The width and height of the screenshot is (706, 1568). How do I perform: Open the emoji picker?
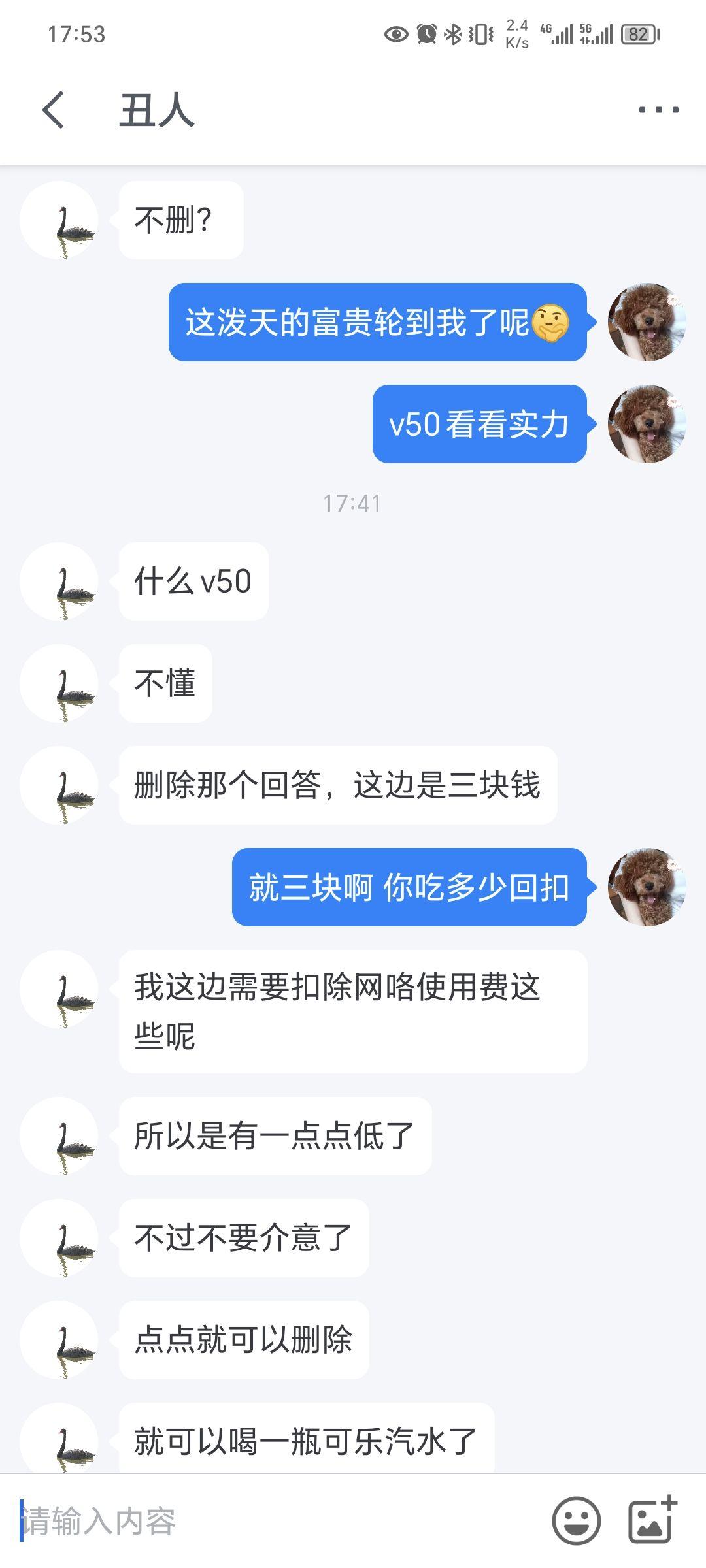click(x=576, y=1521)
